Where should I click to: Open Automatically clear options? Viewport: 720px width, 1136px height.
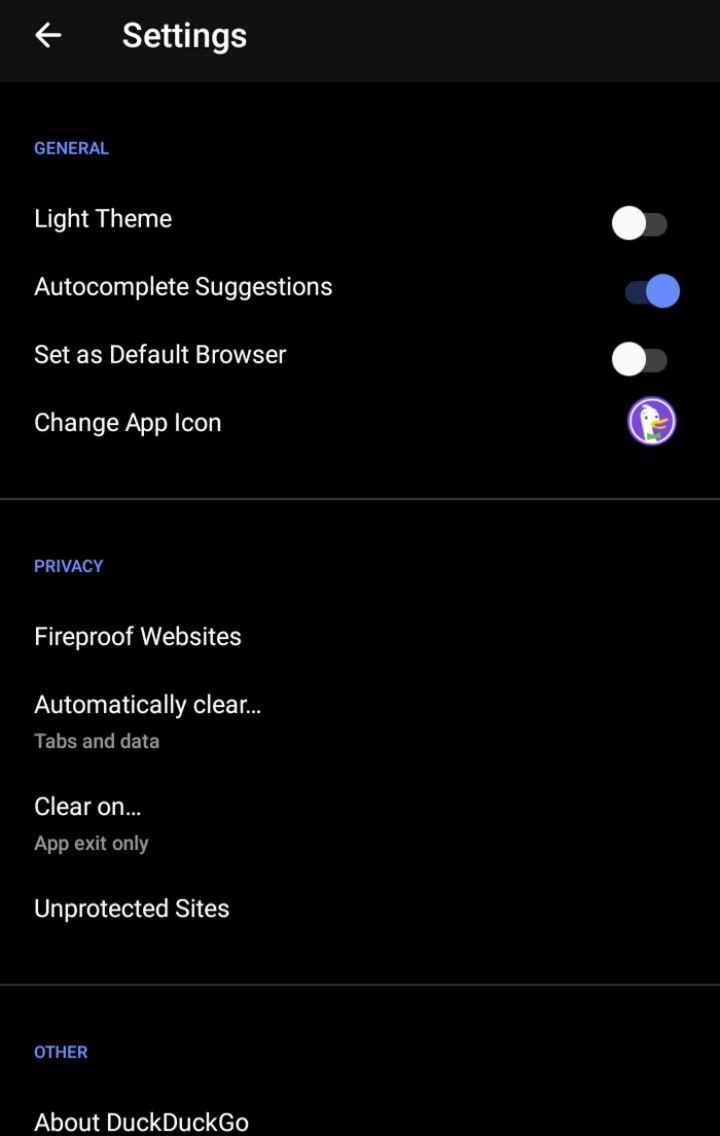tap(148, 718)
